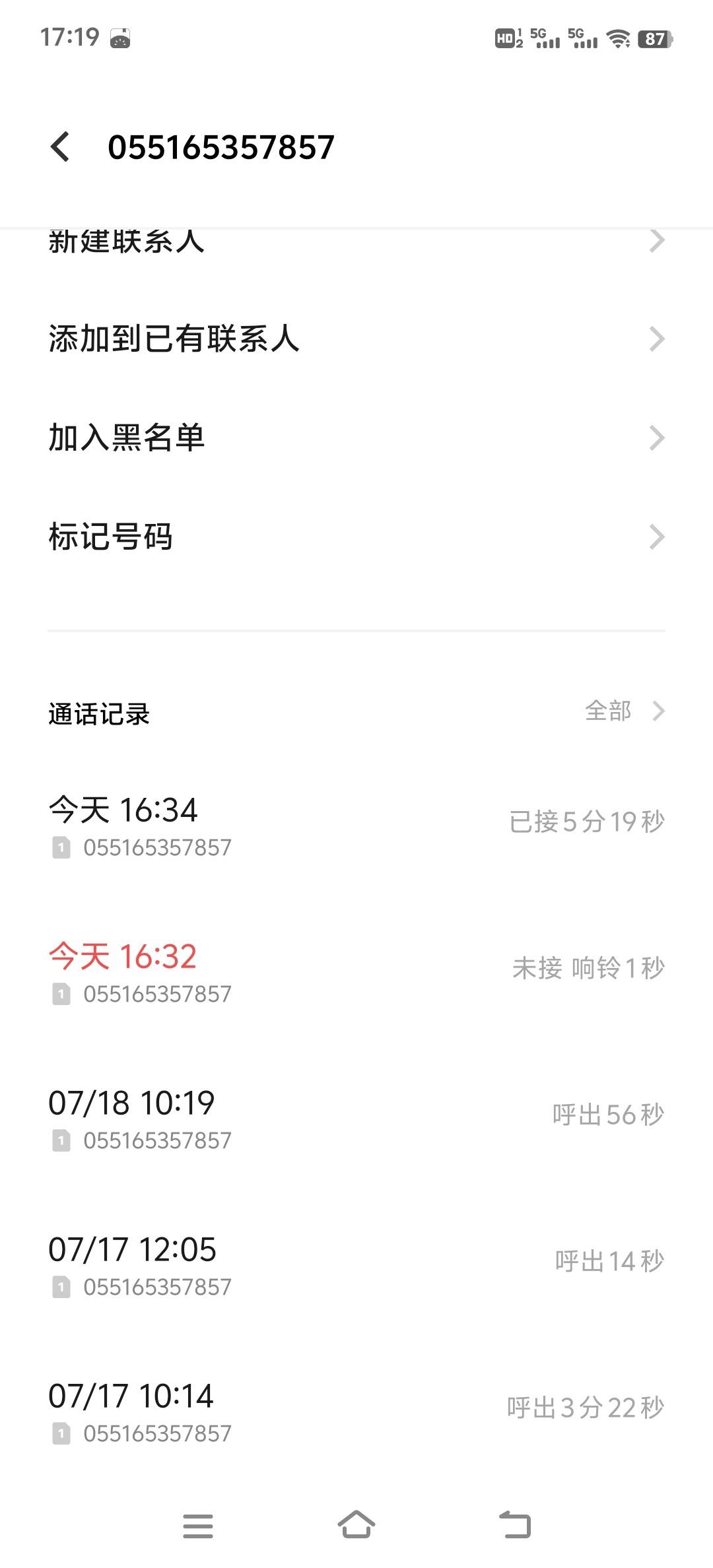View 全部 call records
713x1568 pixels.
coord(625,711)
